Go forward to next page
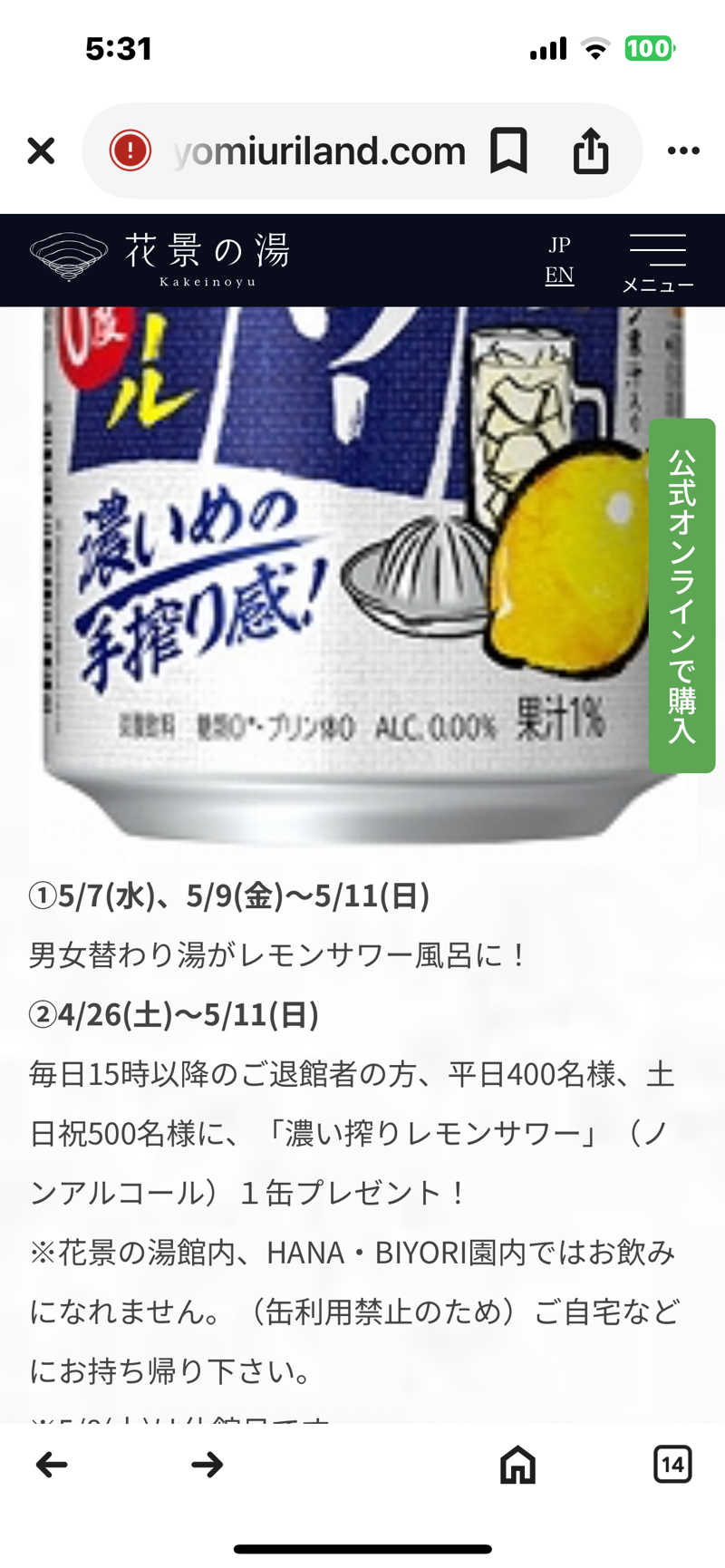The width and height of the screenshot is (725, 1568). [x=208, y=1464]
